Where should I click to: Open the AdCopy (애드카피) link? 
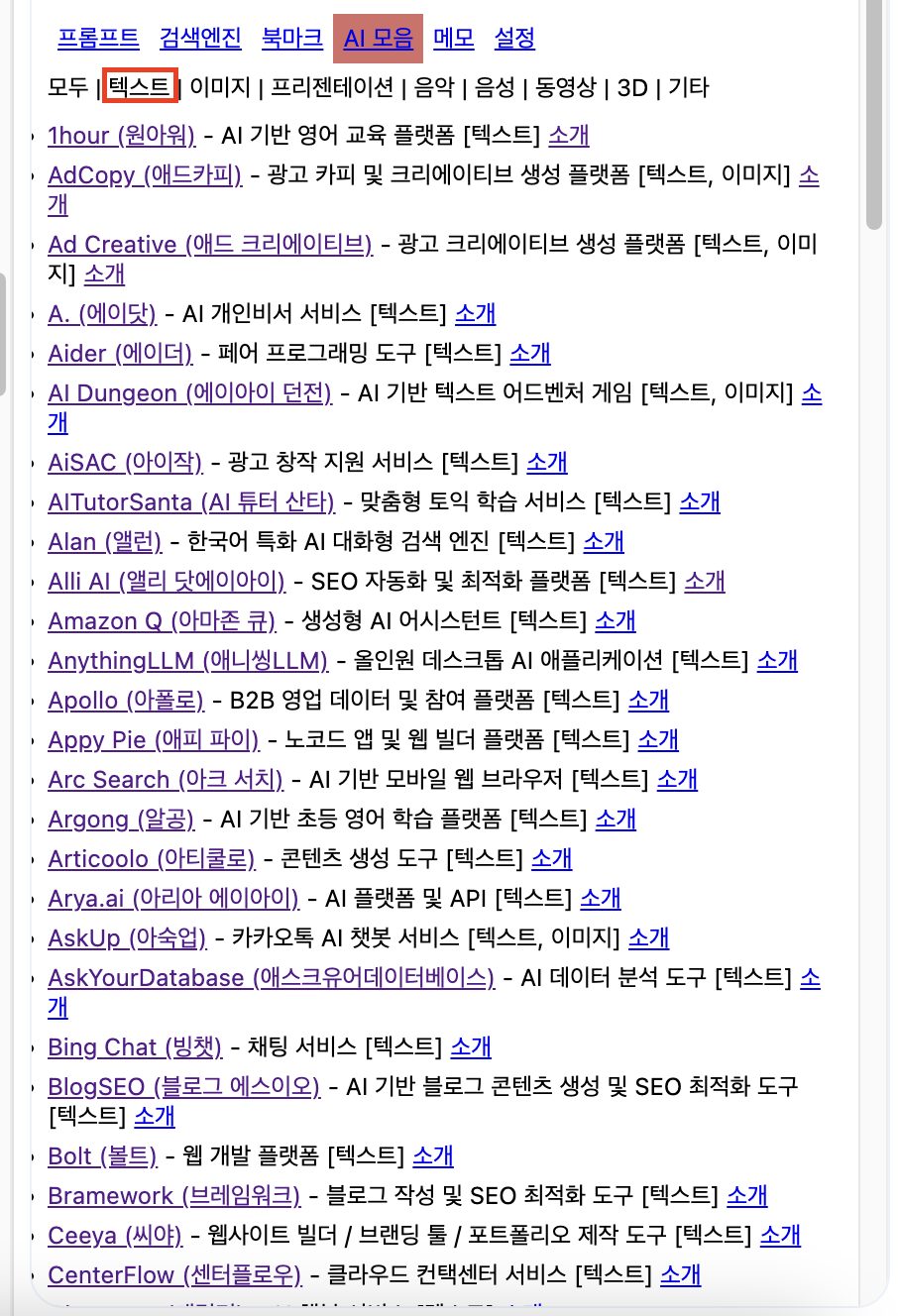(x=145, y=175)
